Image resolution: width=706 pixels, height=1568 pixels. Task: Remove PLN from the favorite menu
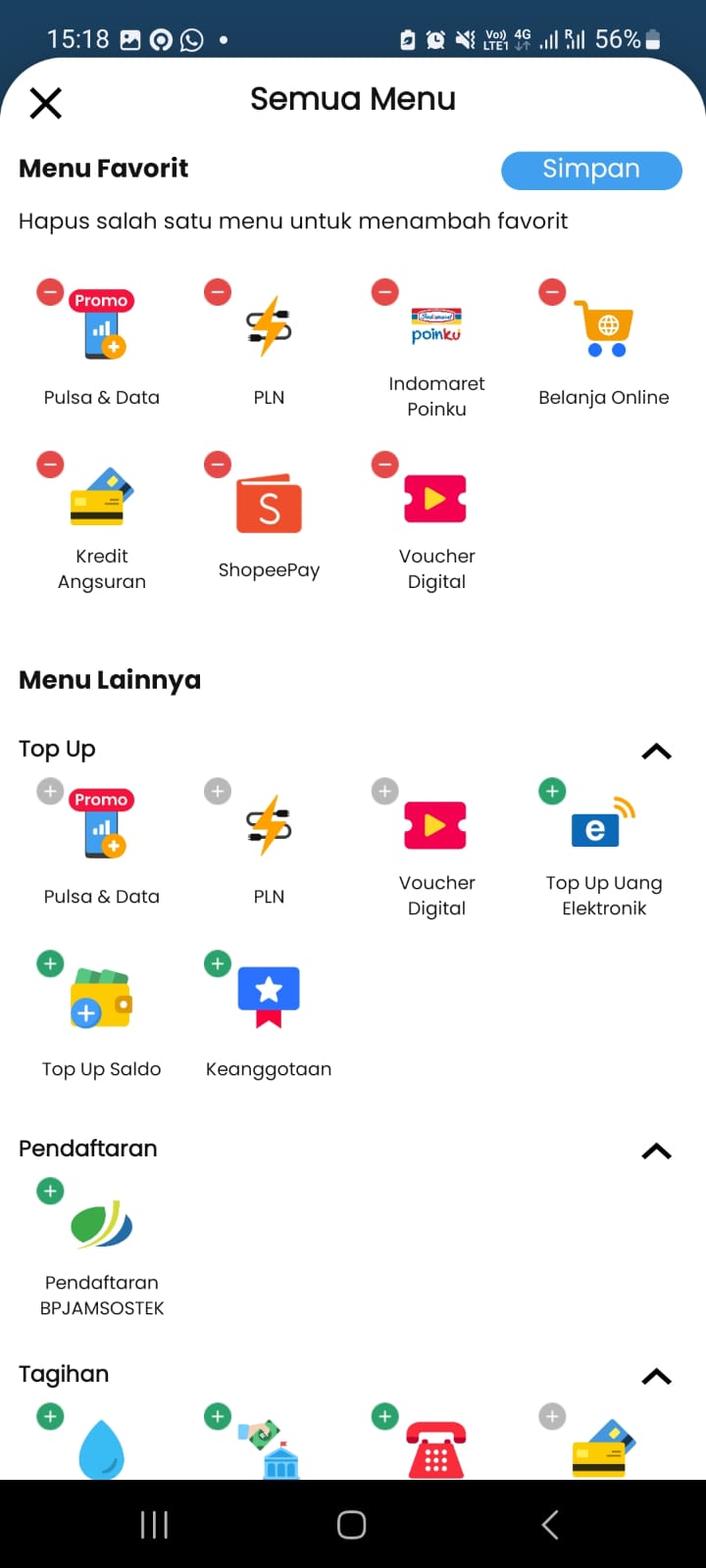click(218, 292)
